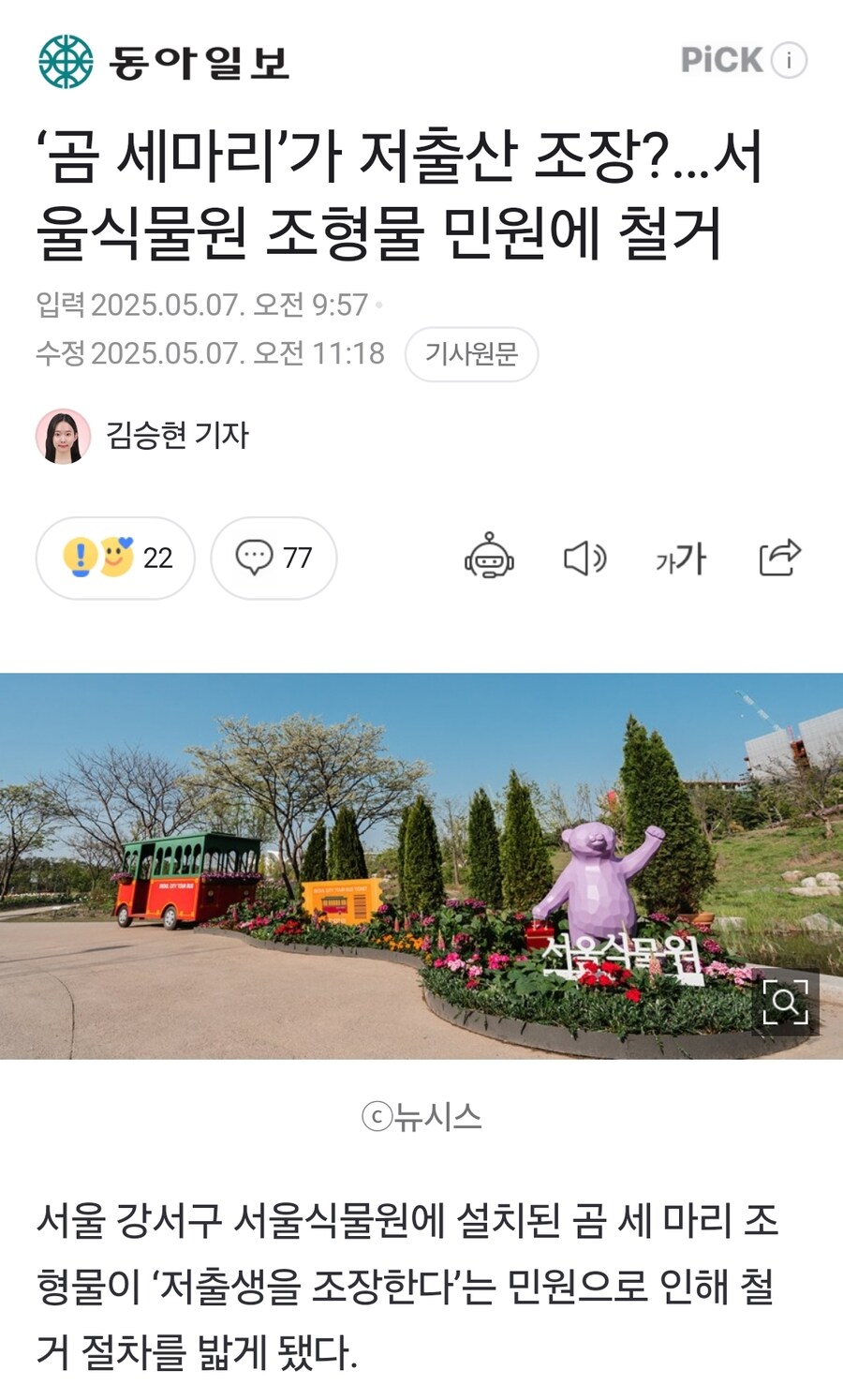Viewport: 843px width, 1400px height.
Task: Go to 동아일보 press home
Action: tap(164, 62)
